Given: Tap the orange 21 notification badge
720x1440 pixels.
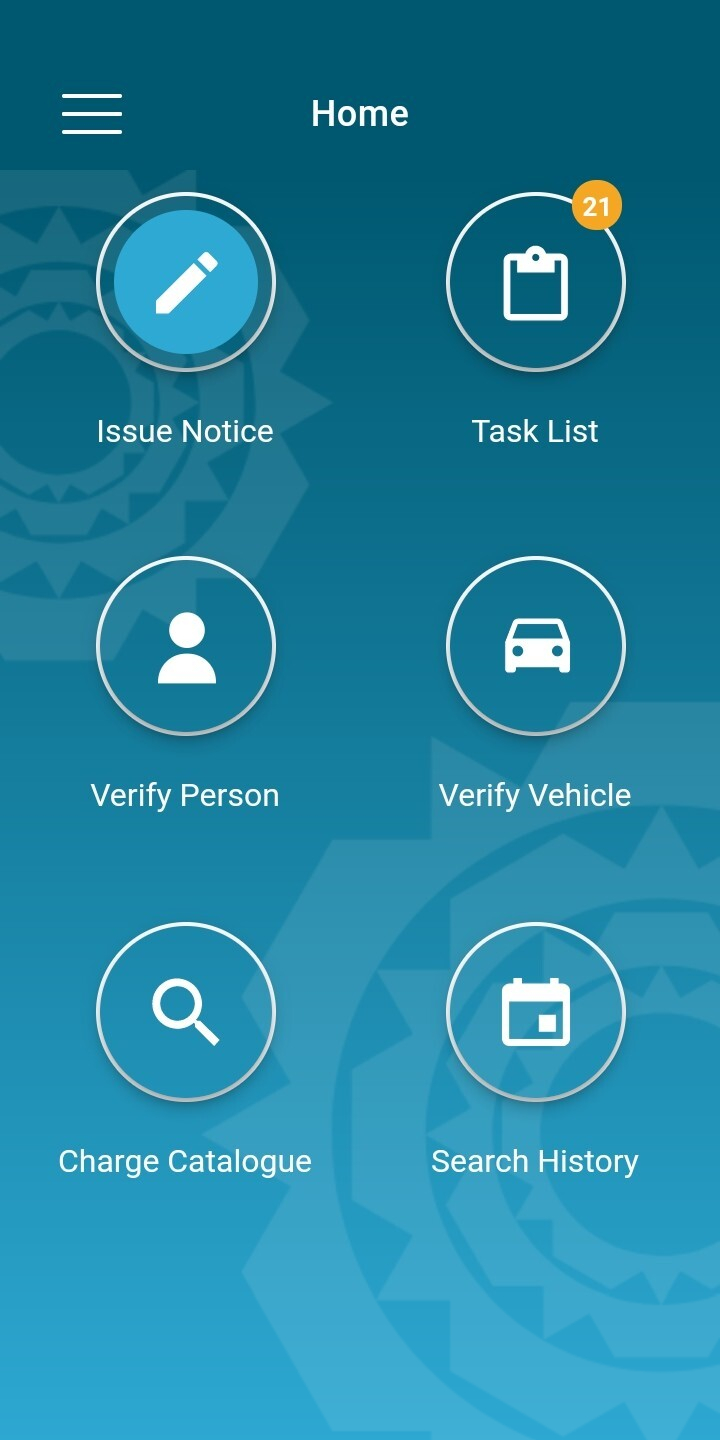Looking at the screenshot, I should point(597,205).
